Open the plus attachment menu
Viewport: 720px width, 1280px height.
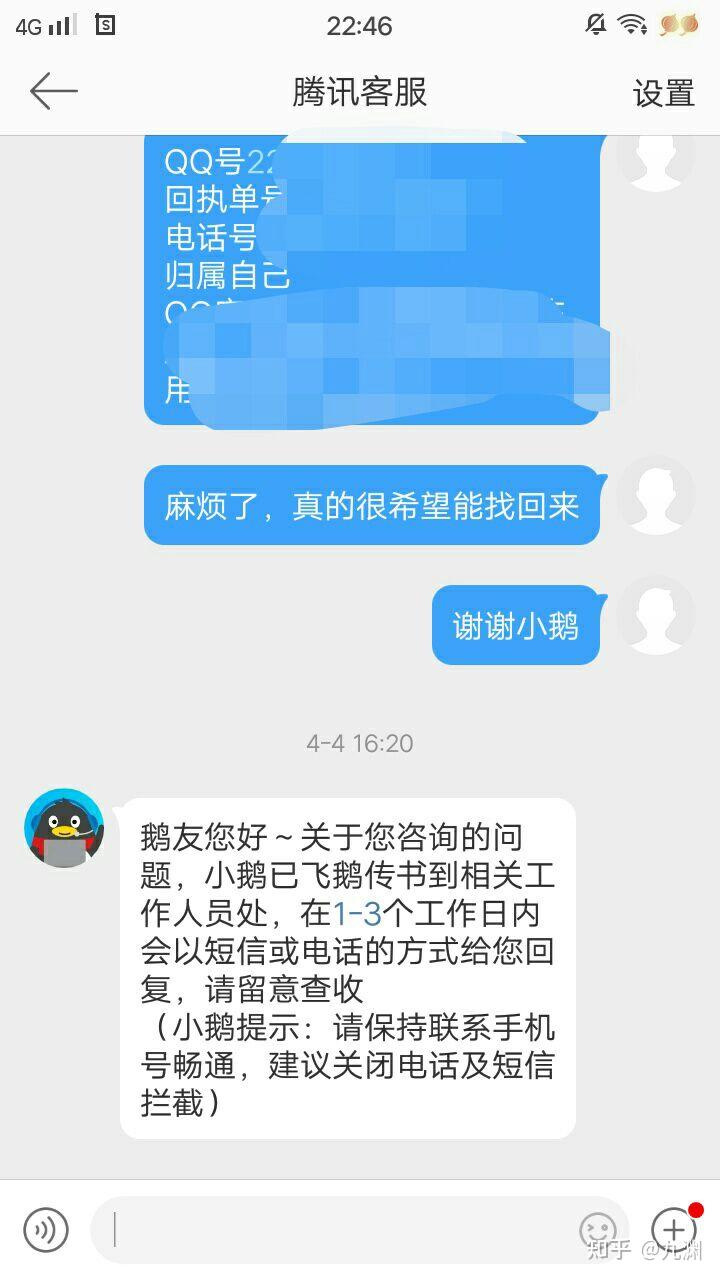pos(674,1229)
